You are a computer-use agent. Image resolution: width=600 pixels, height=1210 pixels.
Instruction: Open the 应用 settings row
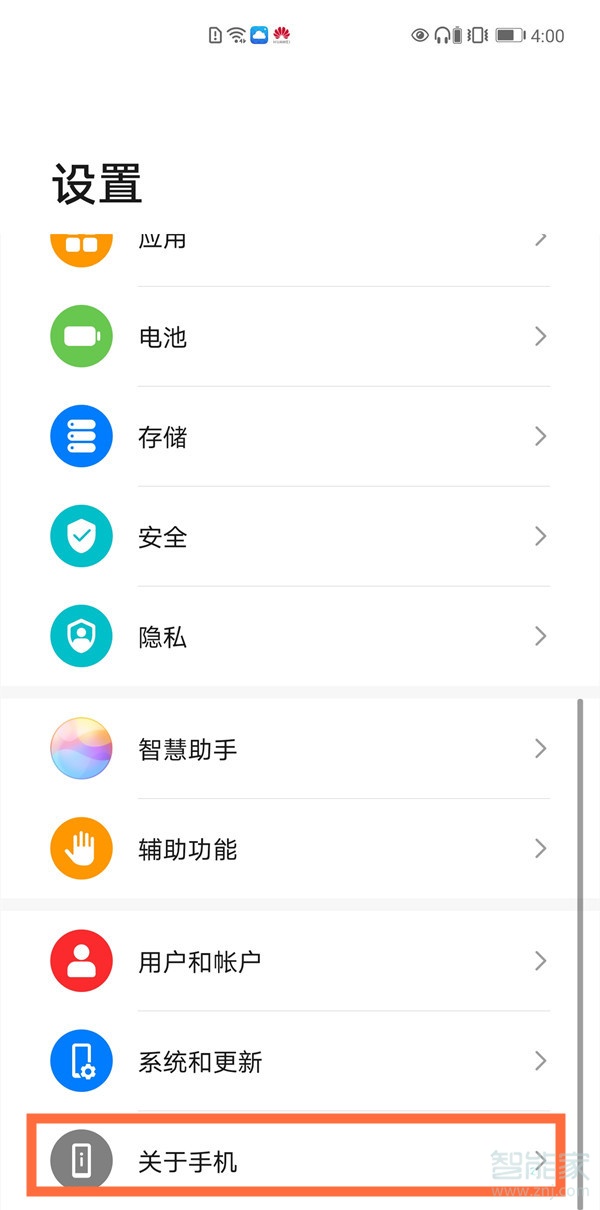[300, 243]
